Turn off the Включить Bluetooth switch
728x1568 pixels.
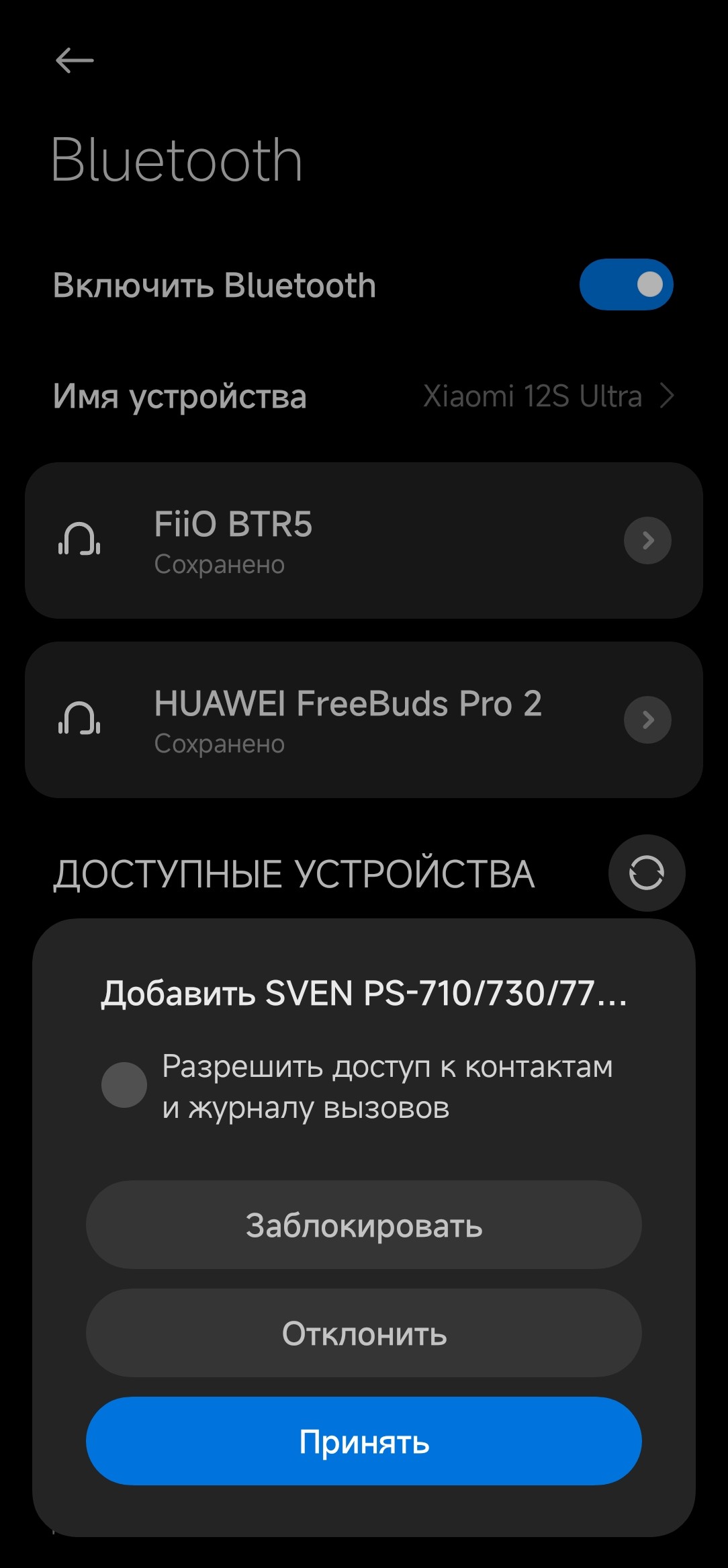[x=626, y=284]
